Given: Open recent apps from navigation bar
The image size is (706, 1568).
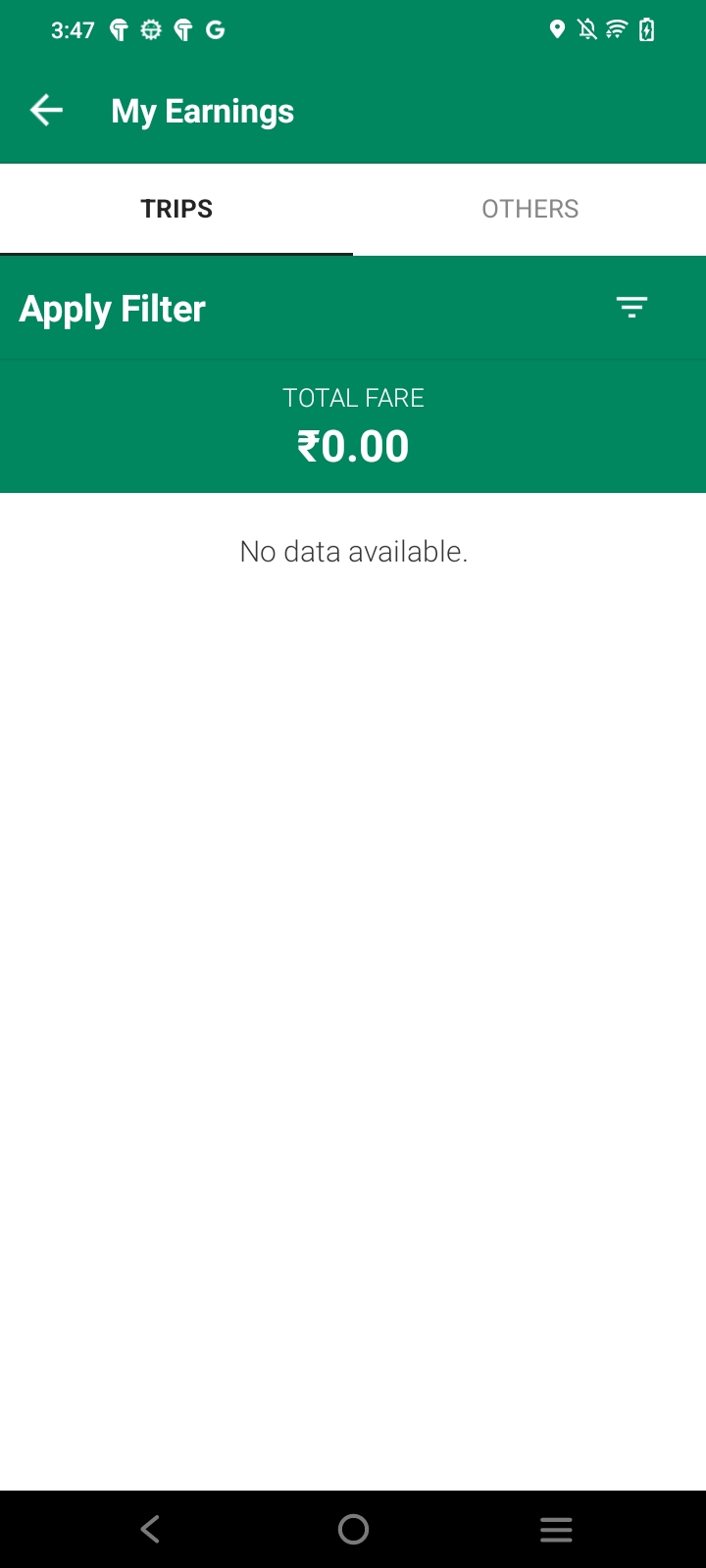Looking at the screenshot, I should click(x=556, y=1529).
